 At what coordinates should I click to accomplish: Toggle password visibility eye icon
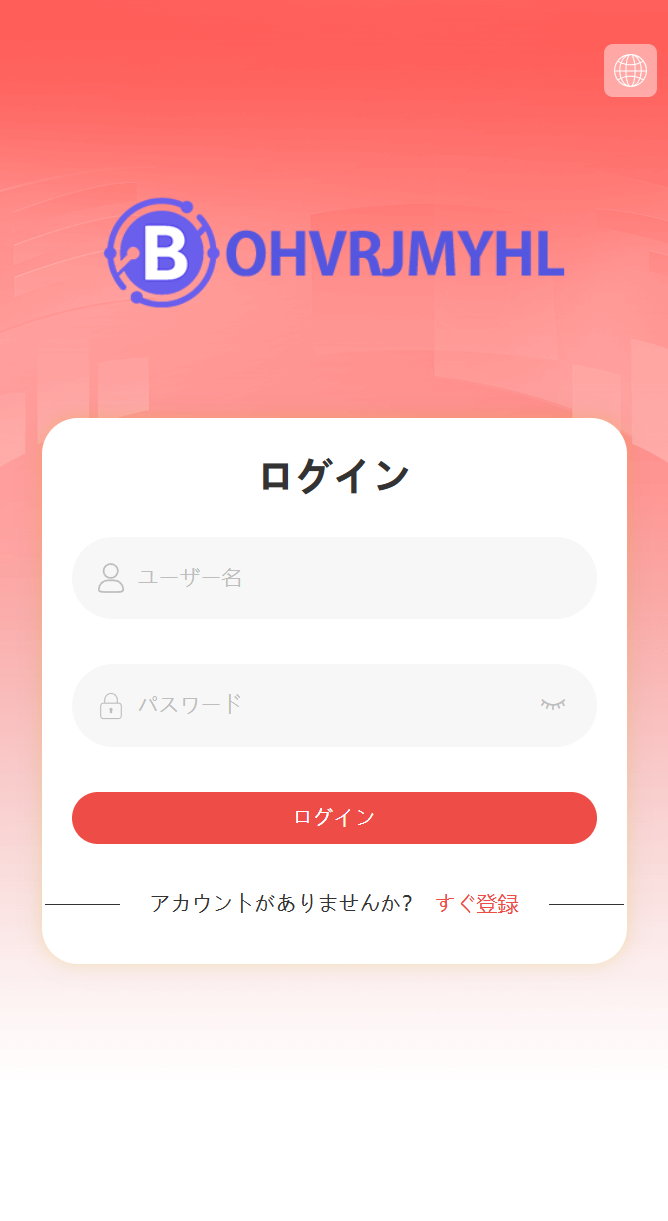click(553, 705)
